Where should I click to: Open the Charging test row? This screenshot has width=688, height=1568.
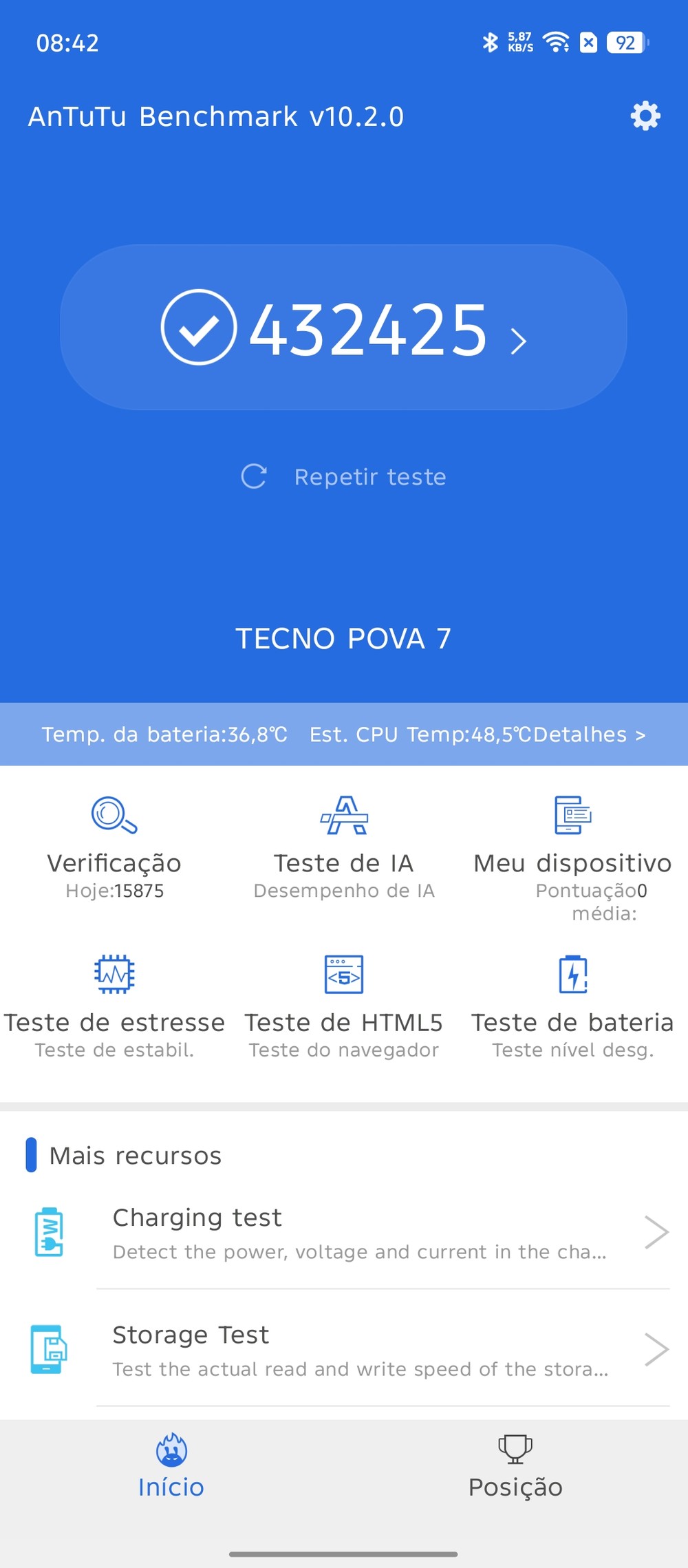click(358, 1232)
